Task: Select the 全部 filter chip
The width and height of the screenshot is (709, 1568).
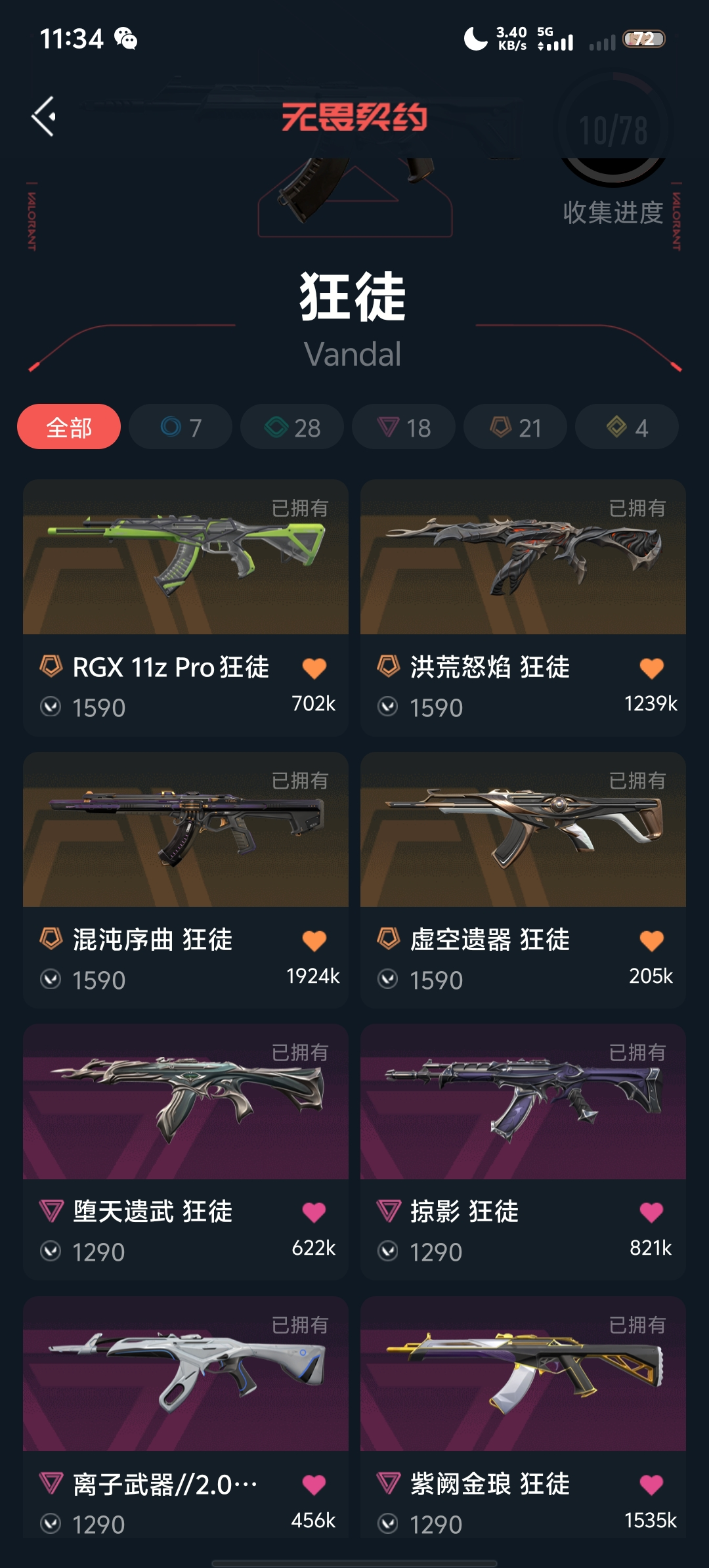Action: (69, 427)
